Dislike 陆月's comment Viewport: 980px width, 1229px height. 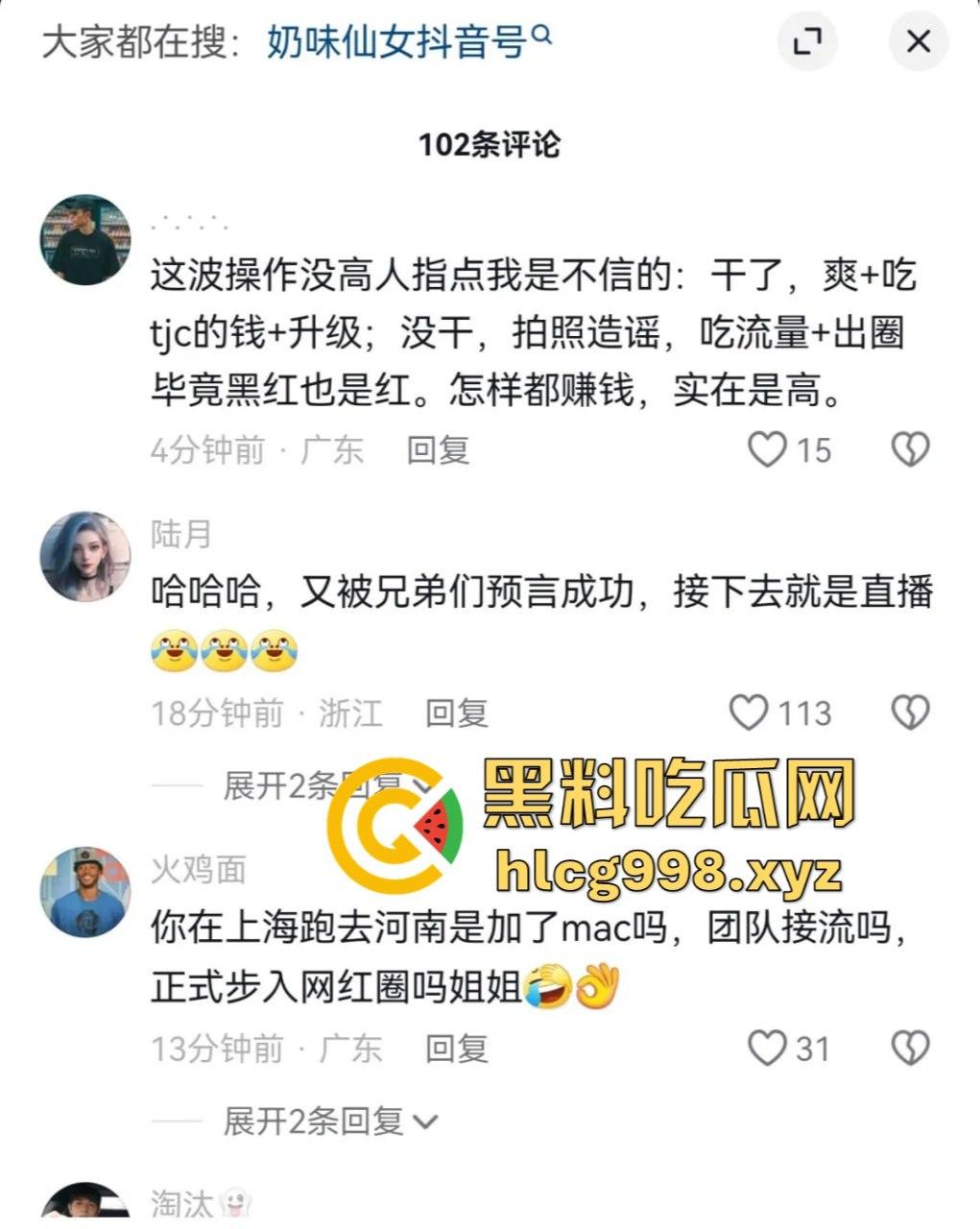(x=910, y=713)
